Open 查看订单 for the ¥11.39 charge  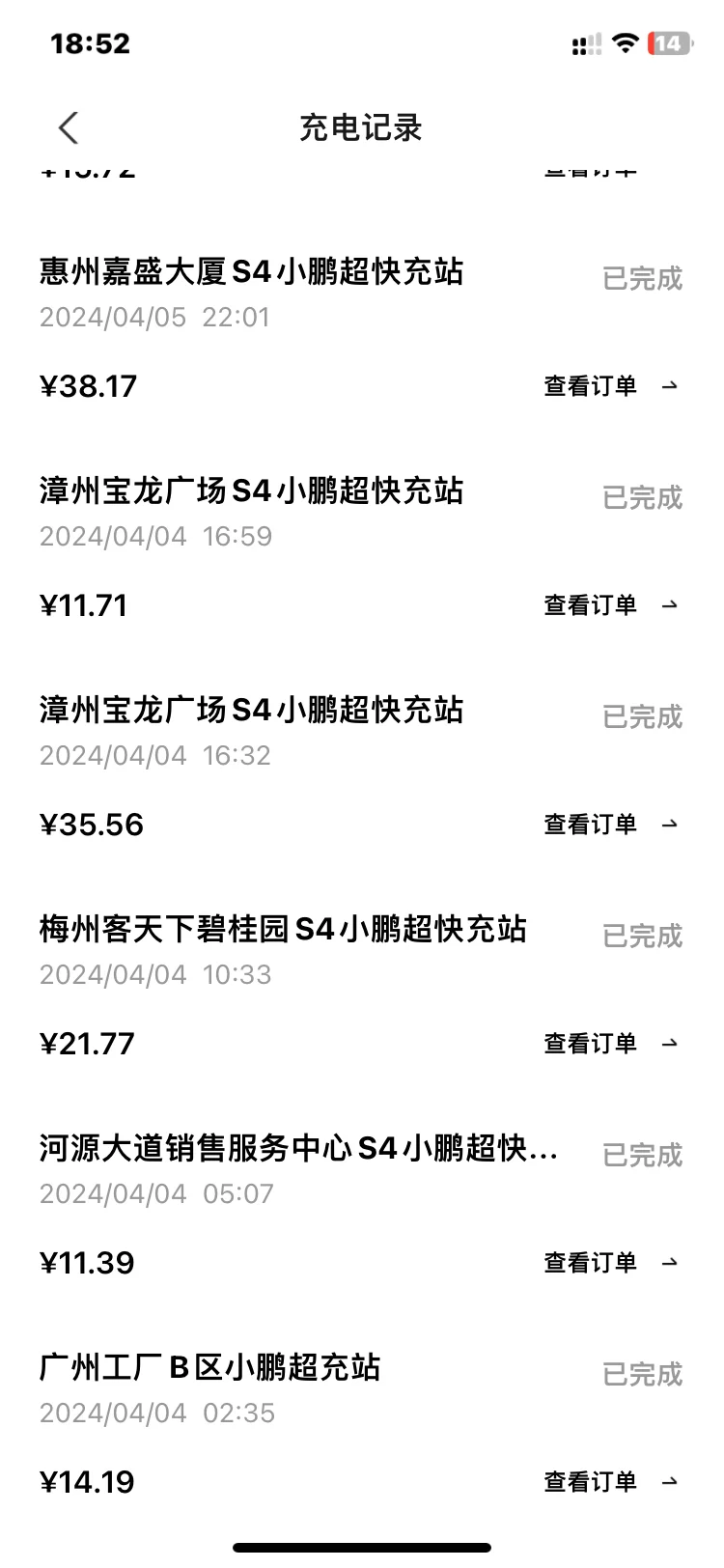611,1263
